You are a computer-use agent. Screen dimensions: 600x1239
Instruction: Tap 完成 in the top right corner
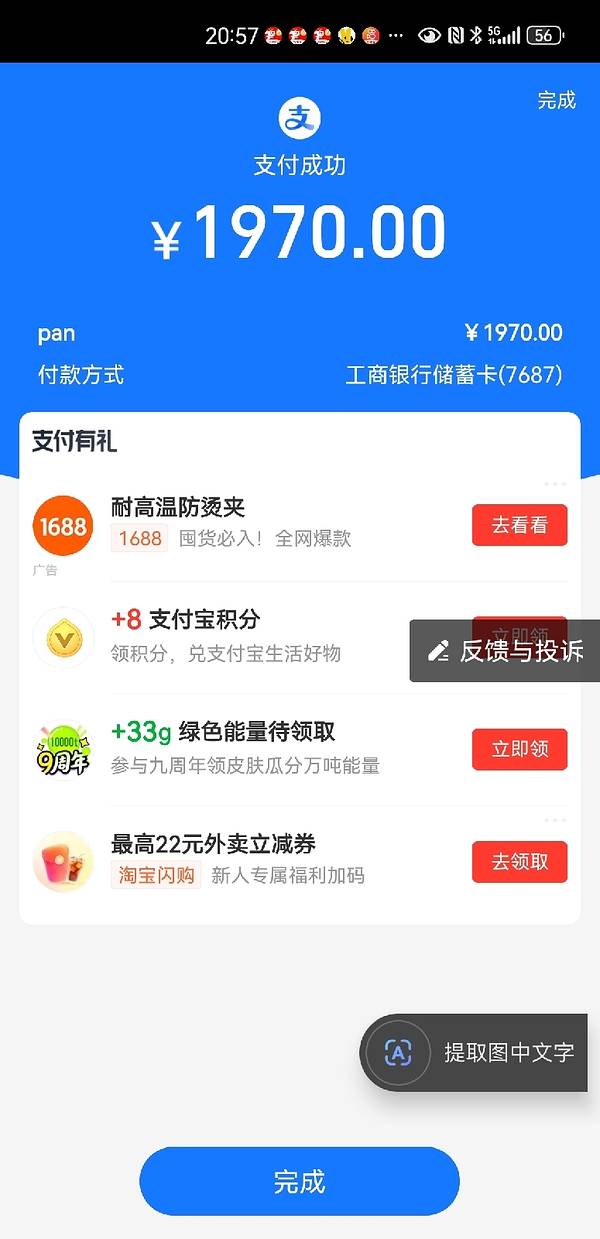(x=556, y=100)
